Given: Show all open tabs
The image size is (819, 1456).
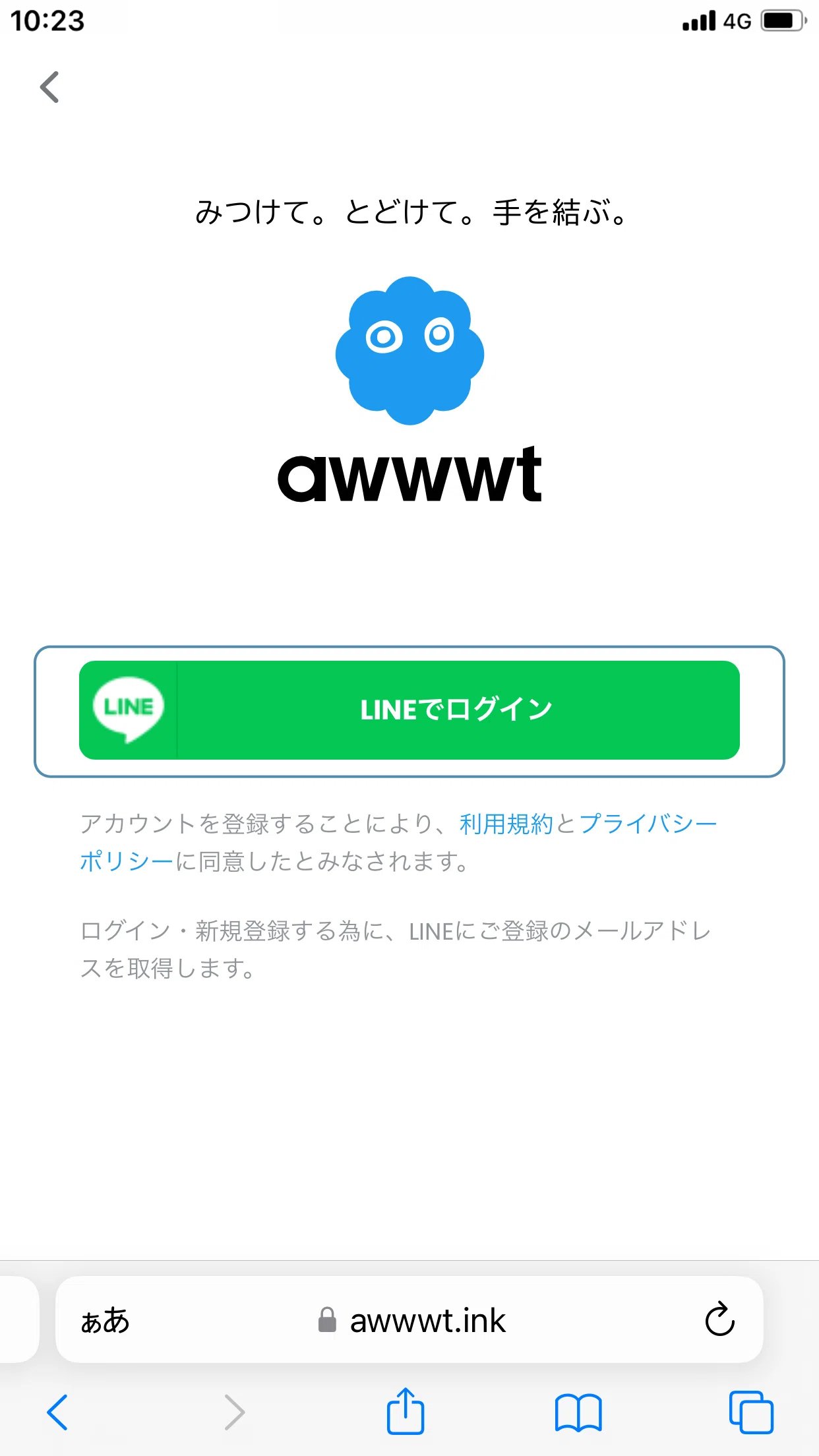Looking at the screenshot, I should [750, 1412].
